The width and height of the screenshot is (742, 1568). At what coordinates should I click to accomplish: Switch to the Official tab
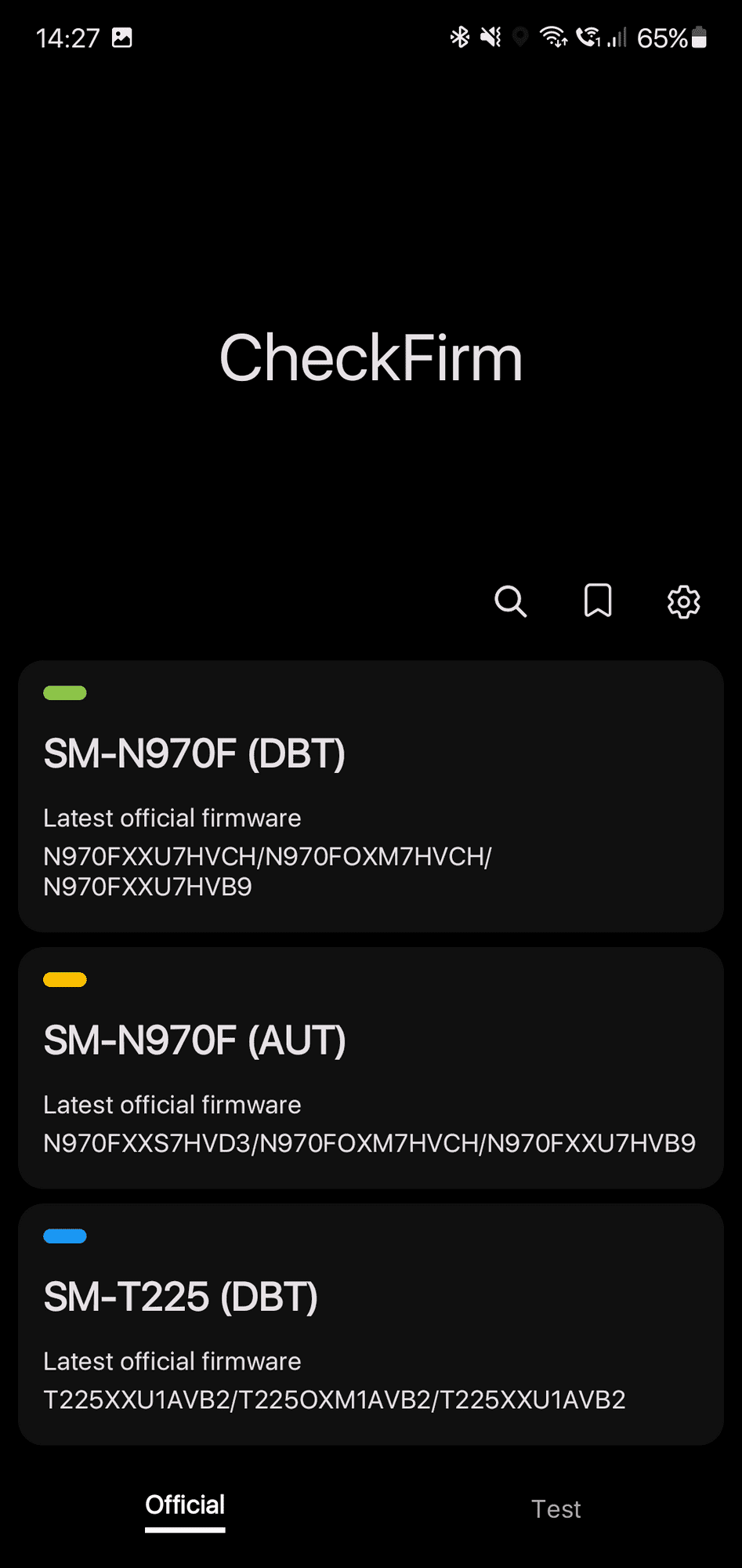click(x=185, y=1506)
